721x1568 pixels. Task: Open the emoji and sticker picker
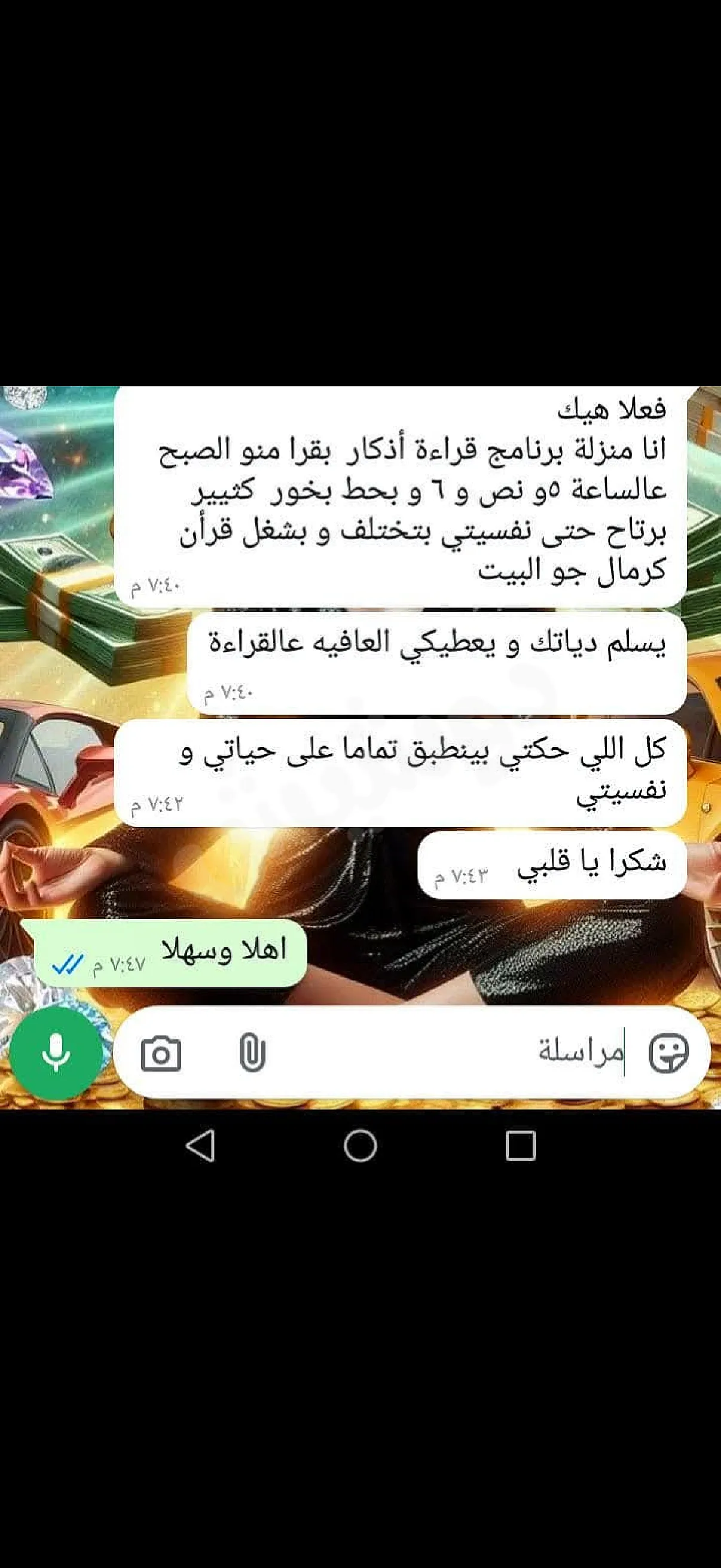tap(668, 1053)
